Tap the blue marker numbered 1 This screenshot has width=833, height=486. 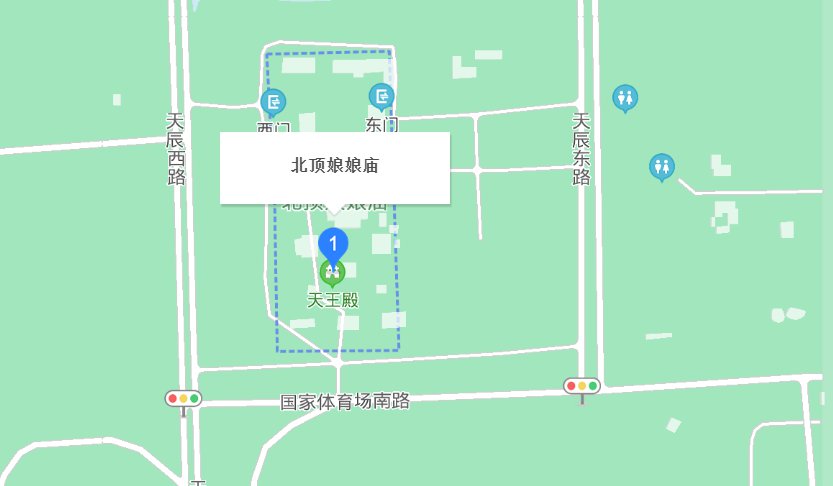click(333, 244)
